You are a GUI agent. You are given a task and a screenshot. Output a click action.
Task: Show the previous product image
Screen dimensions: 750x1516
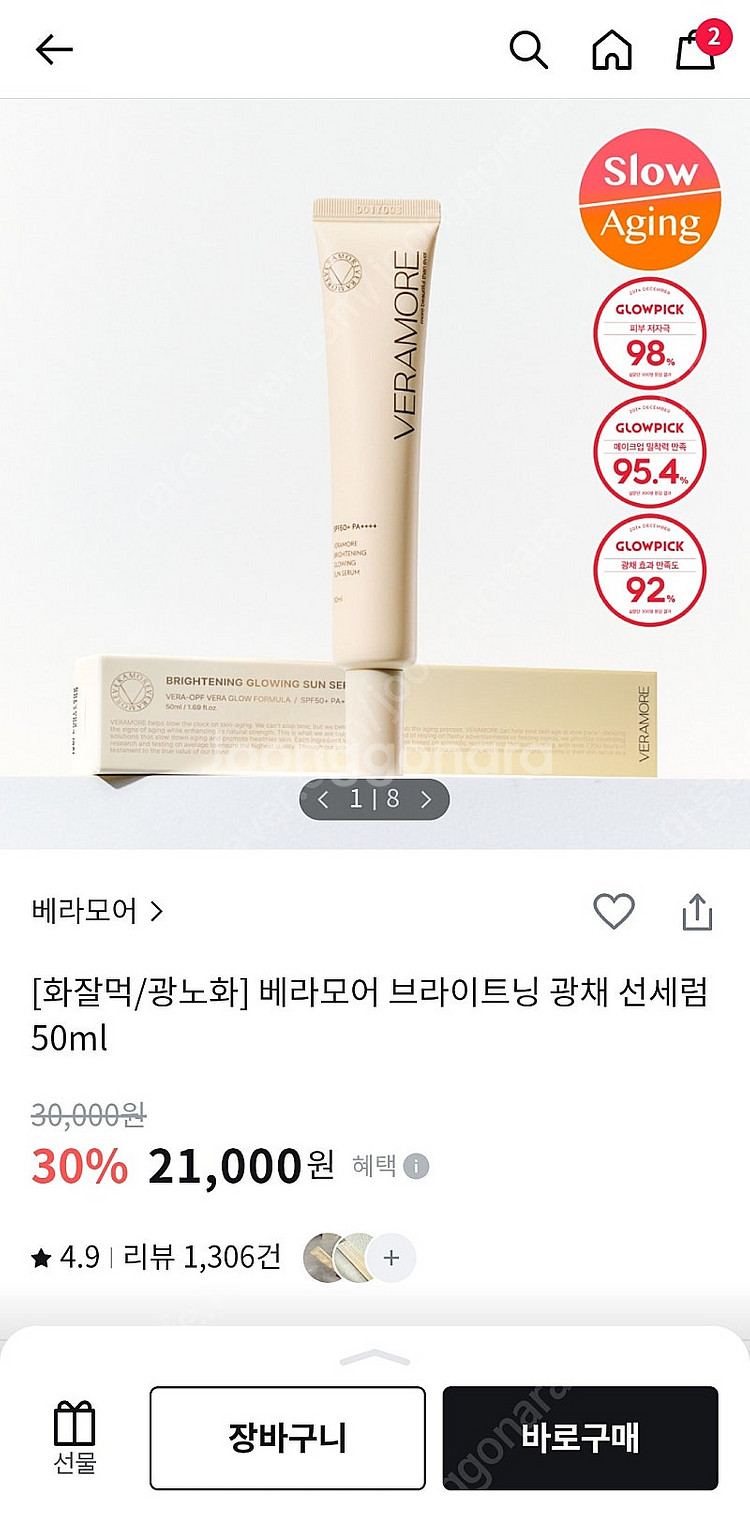pos(323,799)
